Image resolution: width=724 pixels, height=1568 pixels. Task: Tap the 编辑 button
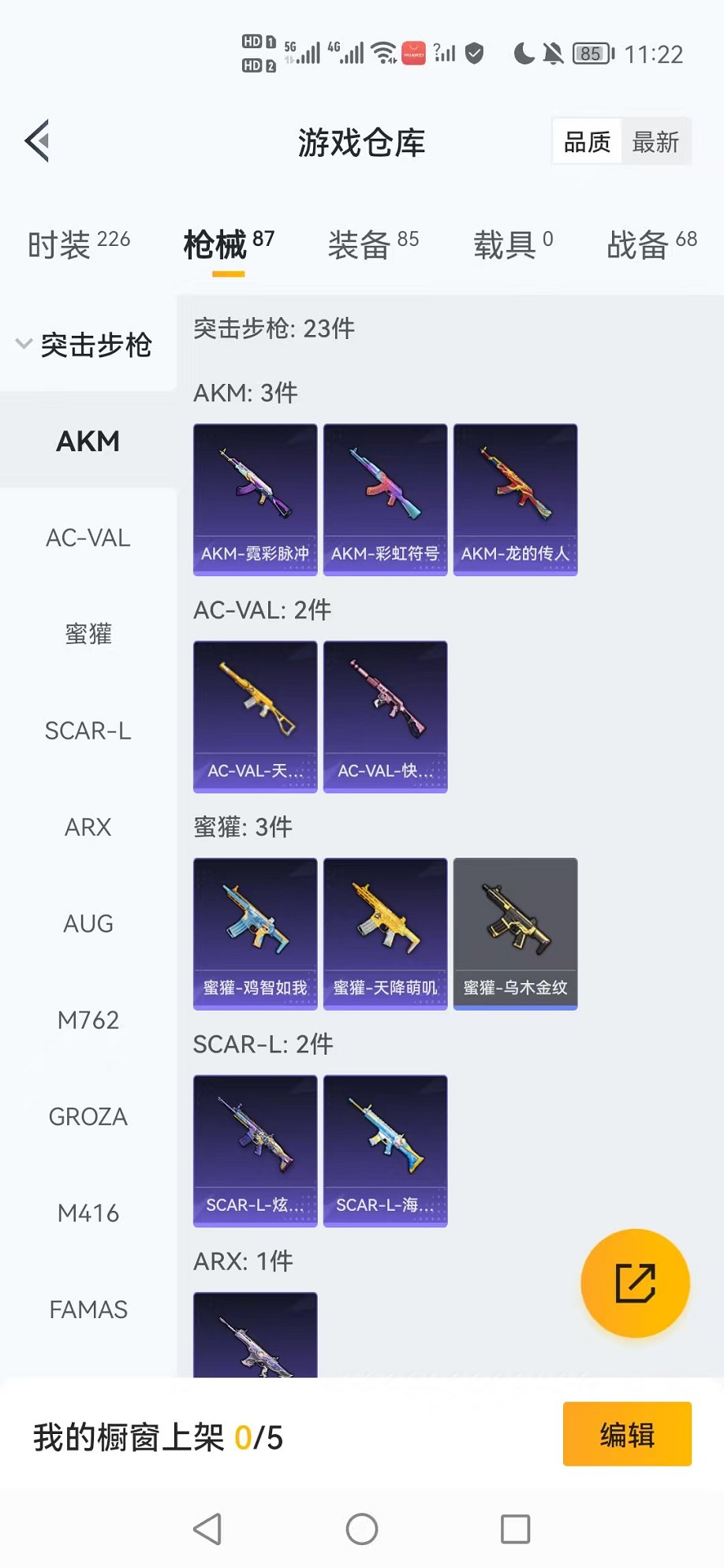pyautogui.click(x=627, y=1434)
